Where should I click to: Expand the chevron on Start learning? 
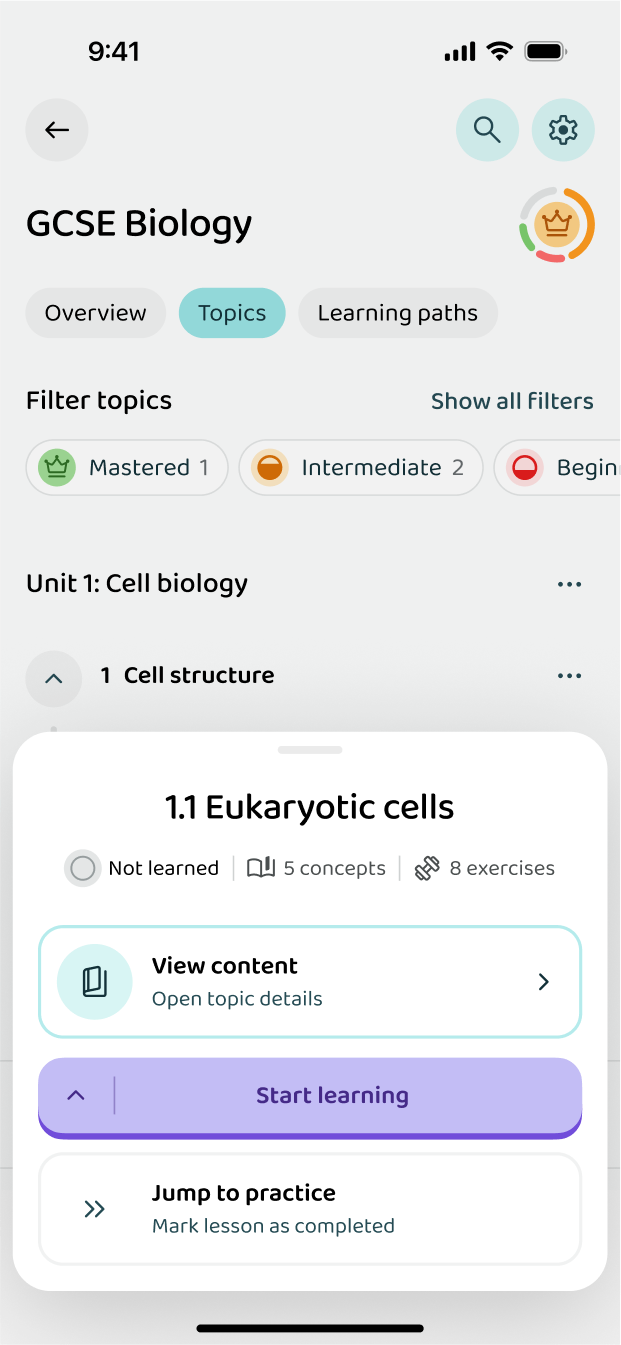[x=76, y=1095]
